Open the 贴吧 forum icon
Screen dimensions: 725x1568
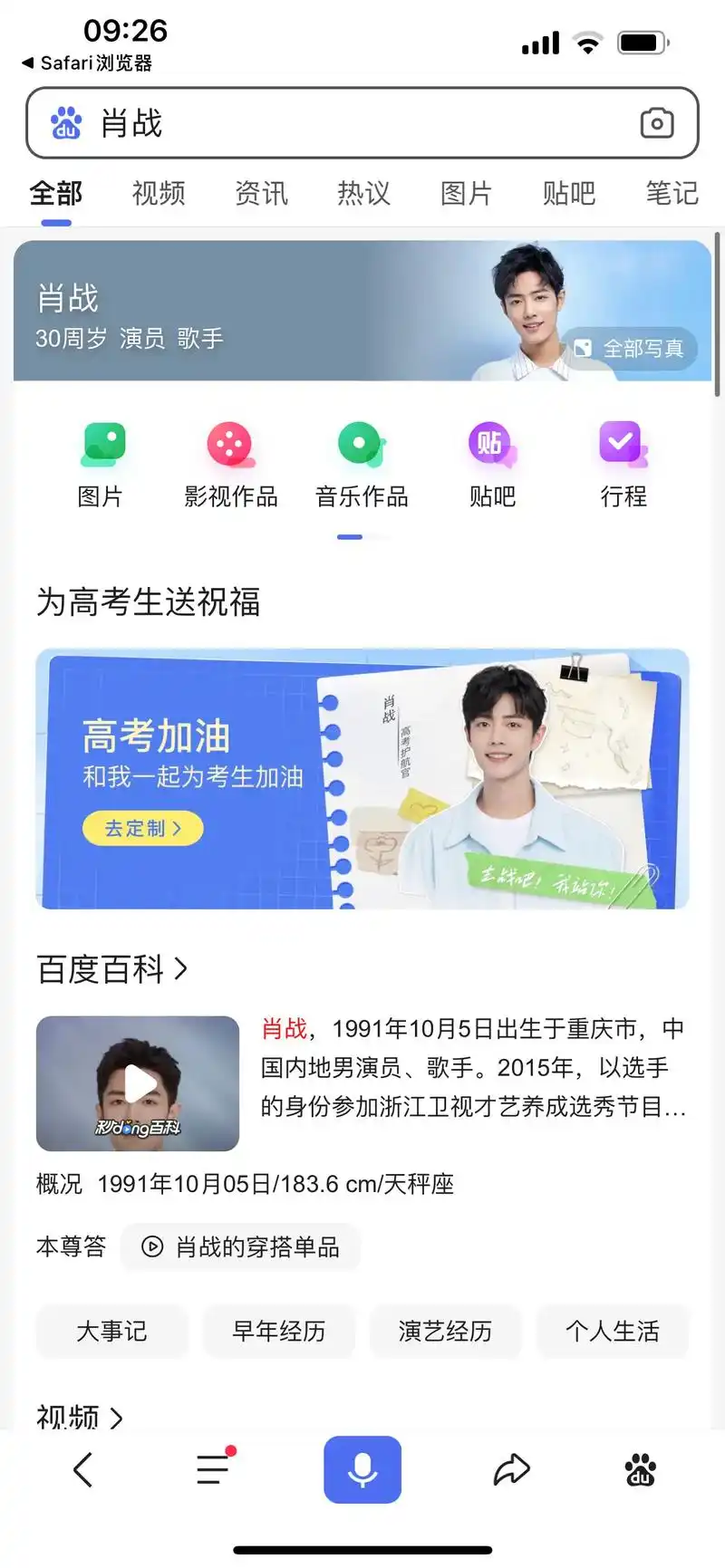(492, 462)
